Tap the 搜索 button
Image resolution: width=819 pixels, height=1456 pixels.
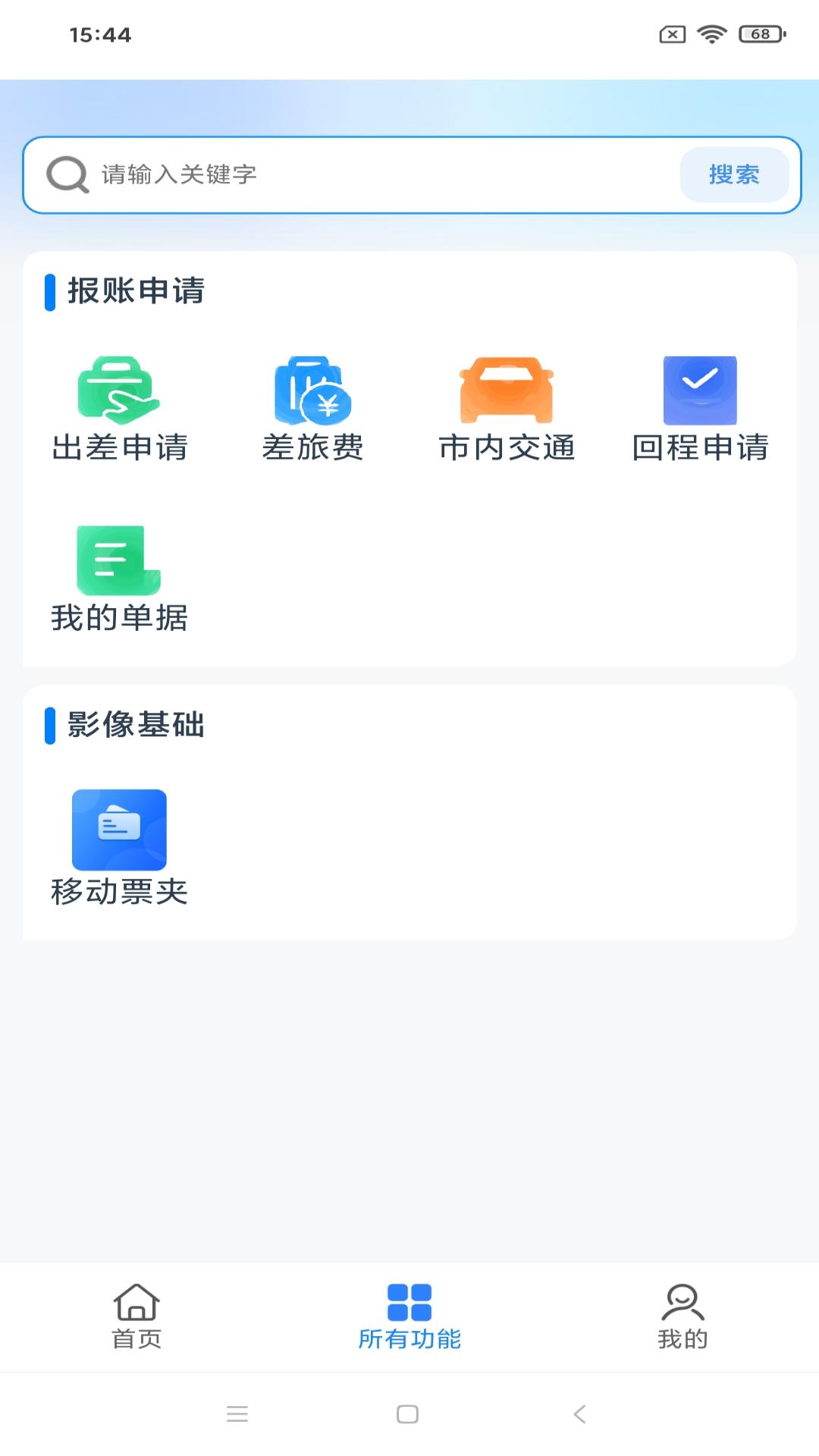[x=734, y=175]
